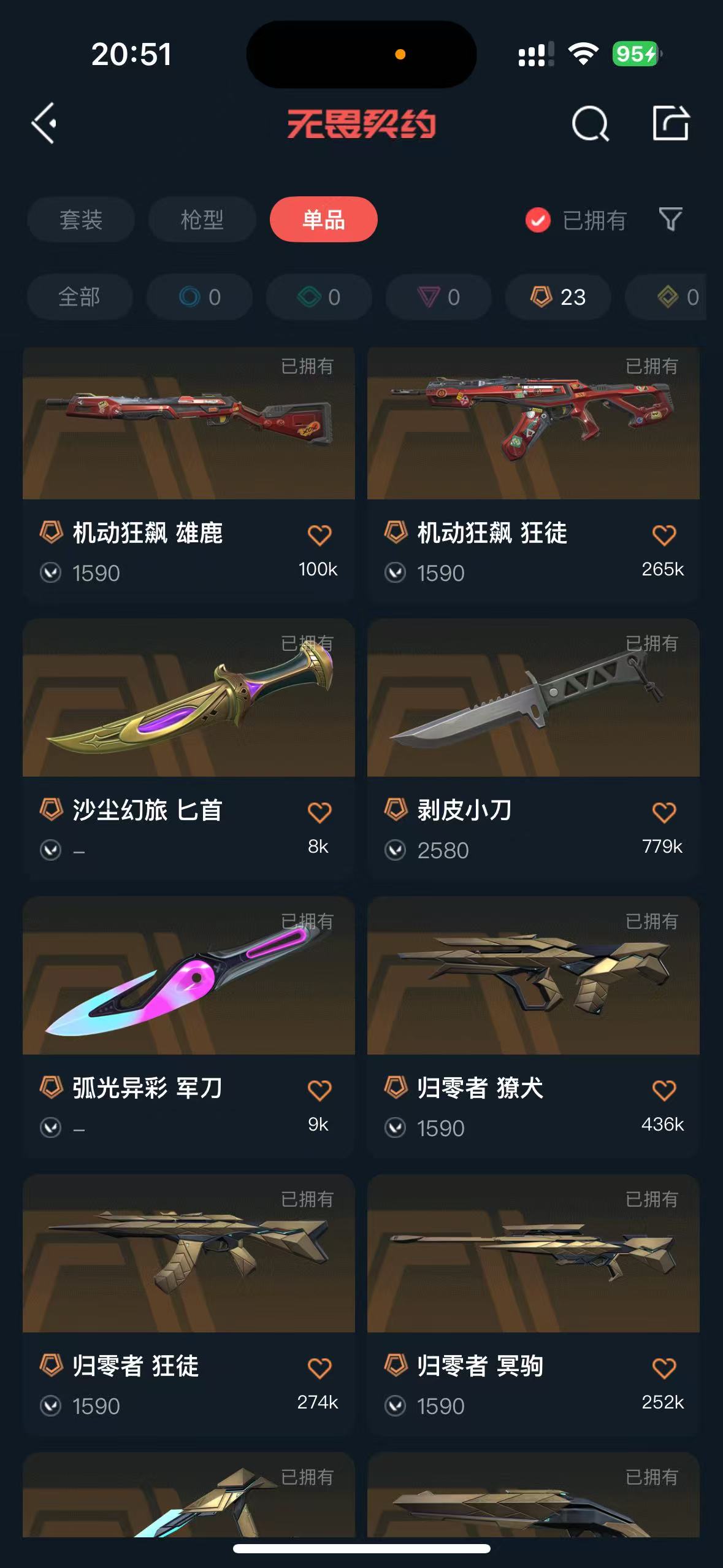Share this page via share icon
Viewport: 723px width, 1568px height.
click(x=670, y=123)
